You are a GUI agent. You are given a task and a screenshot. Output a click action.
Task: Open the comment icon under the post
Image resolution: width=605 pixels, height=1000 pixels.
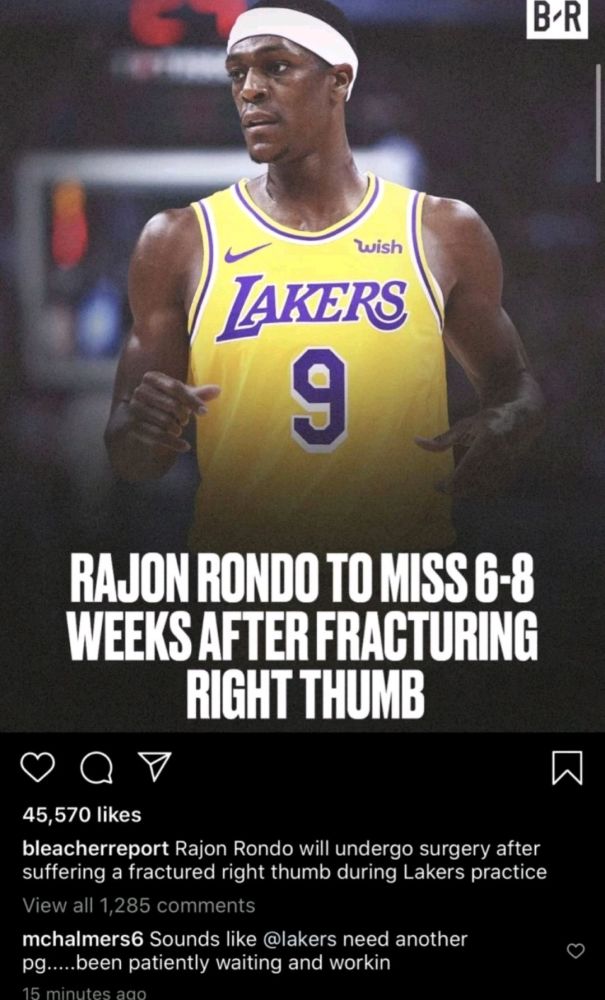pyautogui.click(x=94, y=768)
